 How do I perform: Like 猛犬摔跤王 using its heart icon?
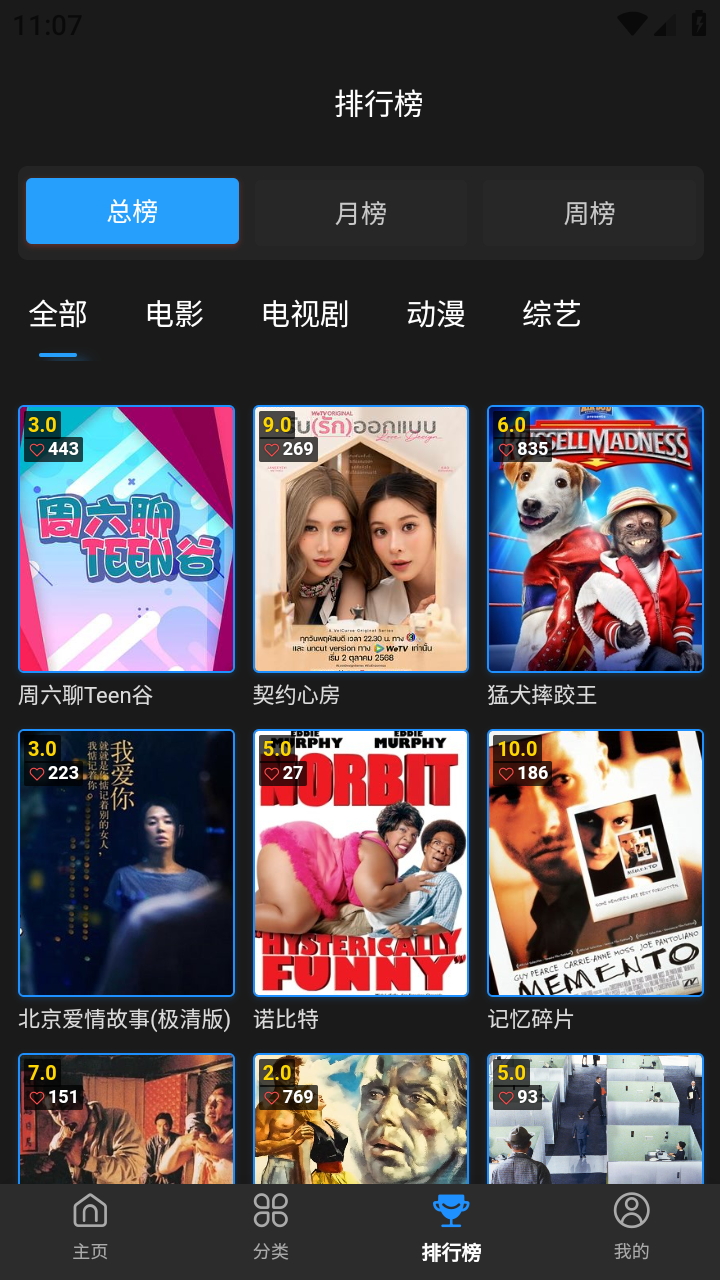click(506, 449)
